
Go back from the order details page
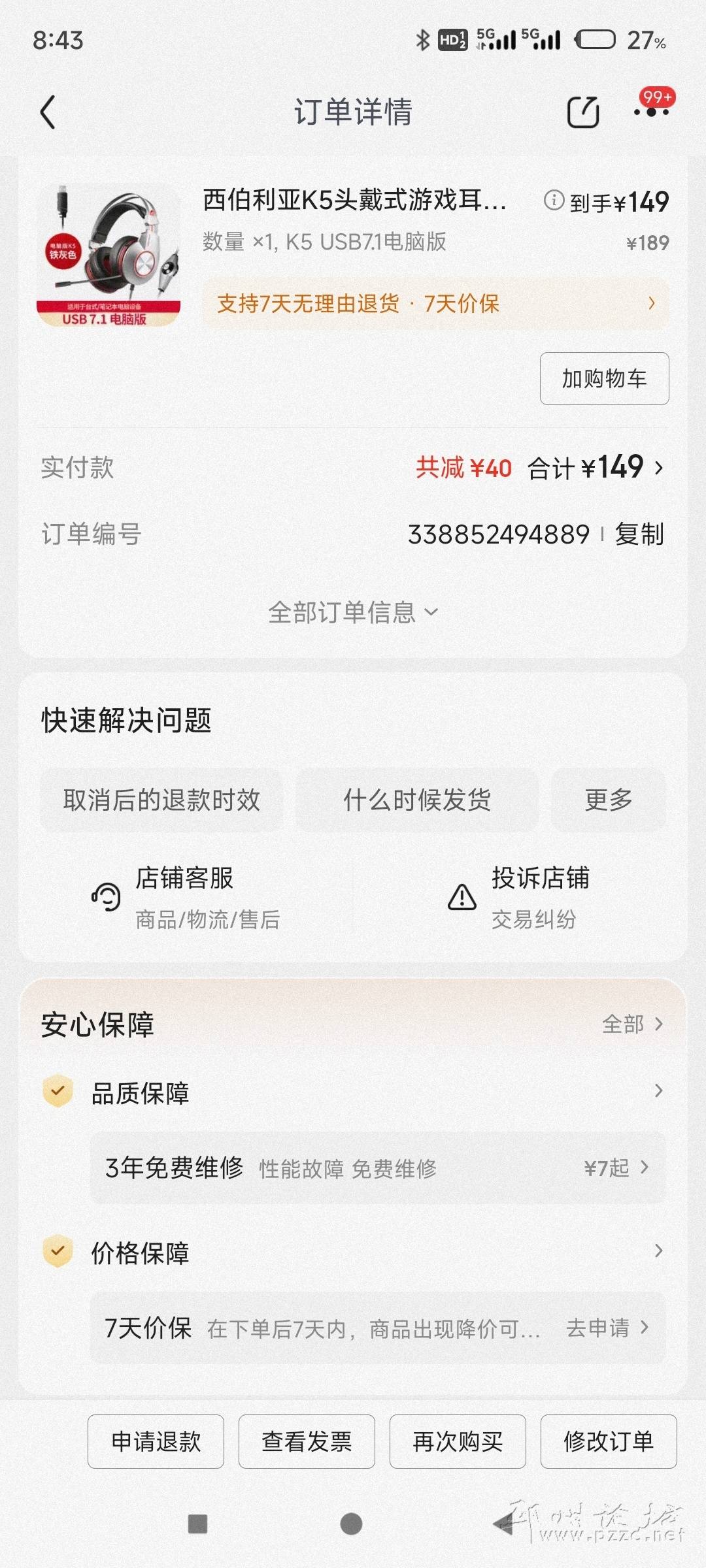[x=48, y=112]
